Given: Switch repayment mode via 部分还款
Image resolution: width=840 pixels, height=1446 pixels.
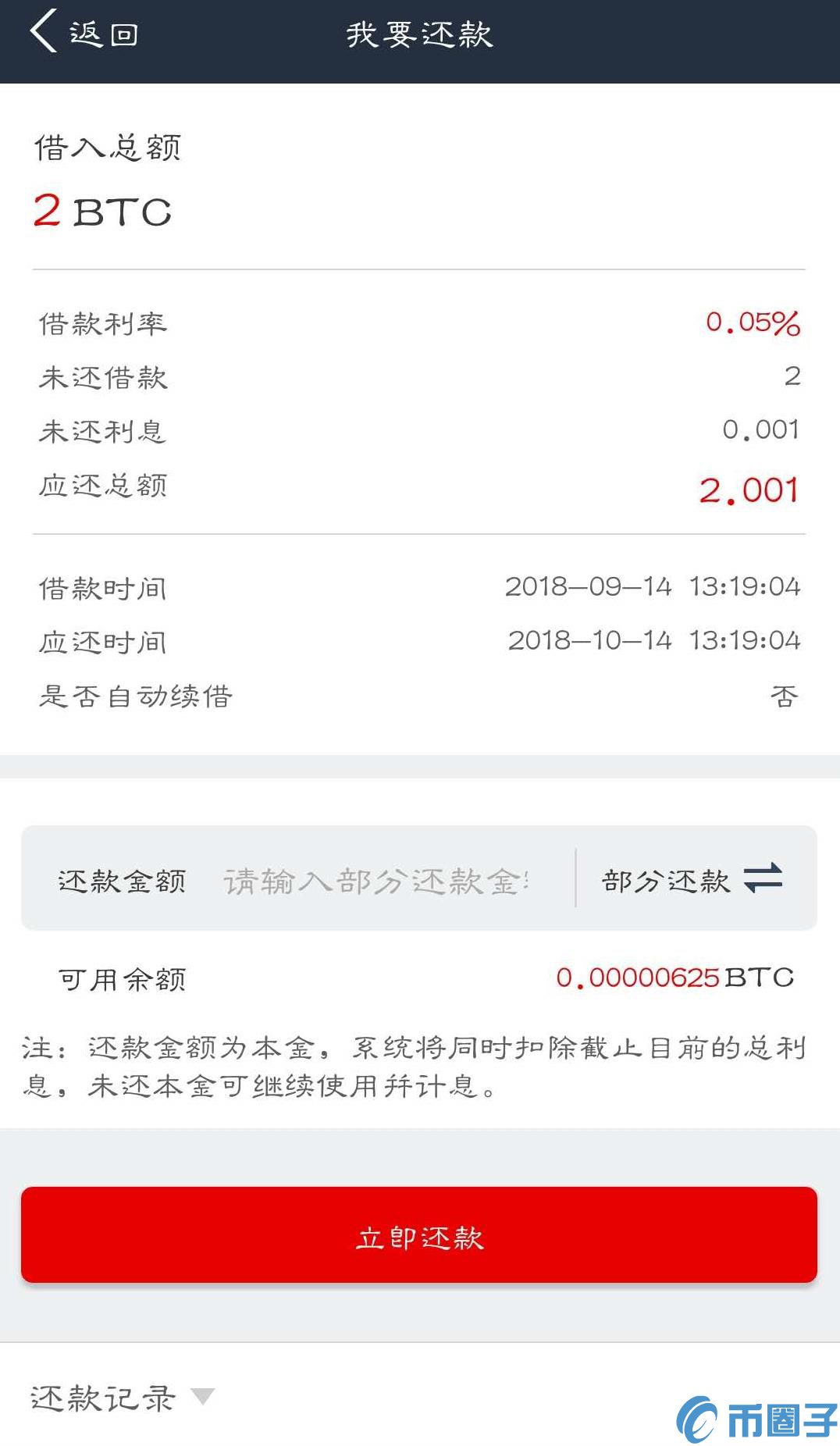Looking at the screenshot, I should [x=692, y=880].
